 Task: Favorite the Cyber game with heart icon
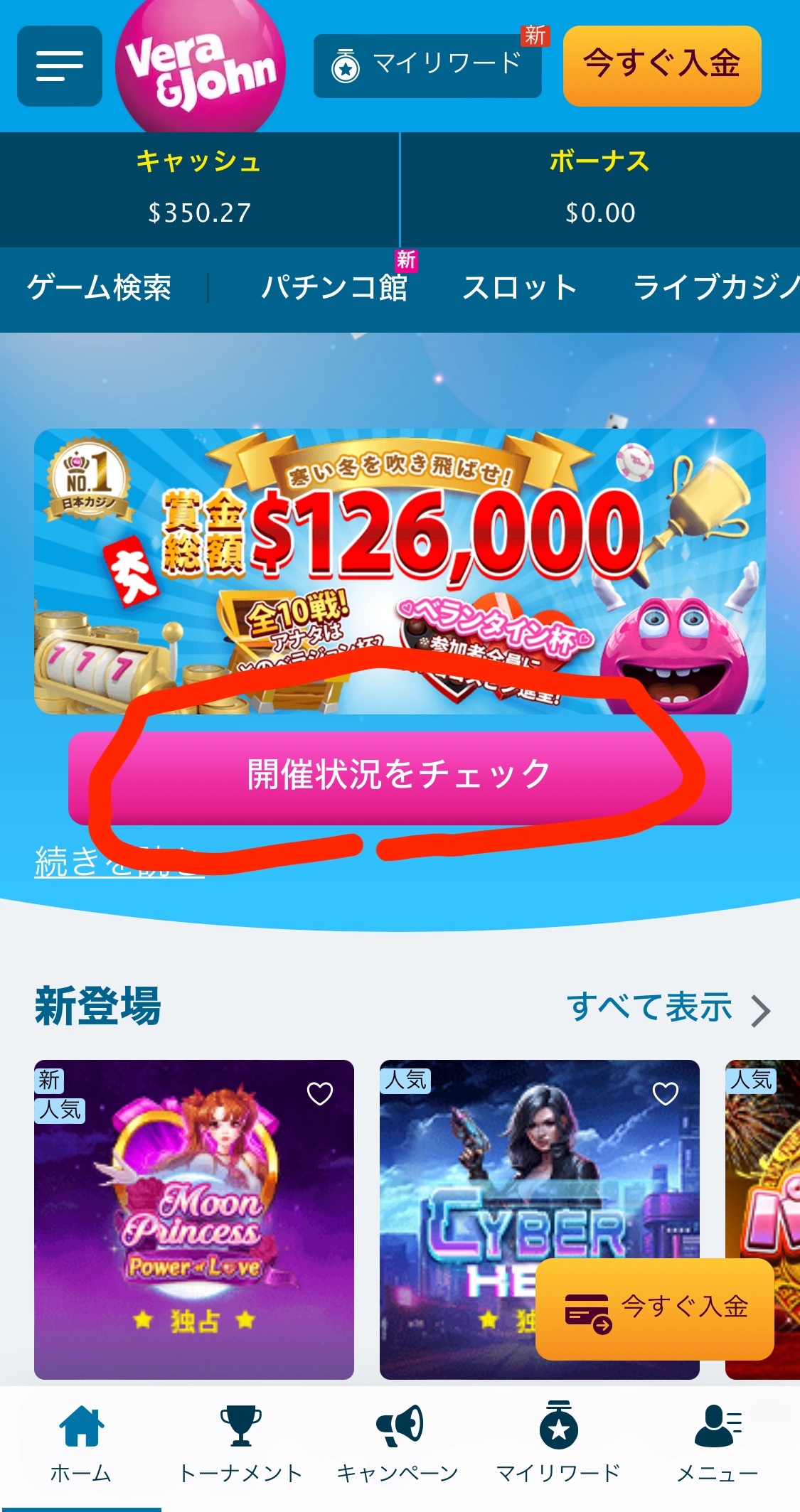(666, 1093)
